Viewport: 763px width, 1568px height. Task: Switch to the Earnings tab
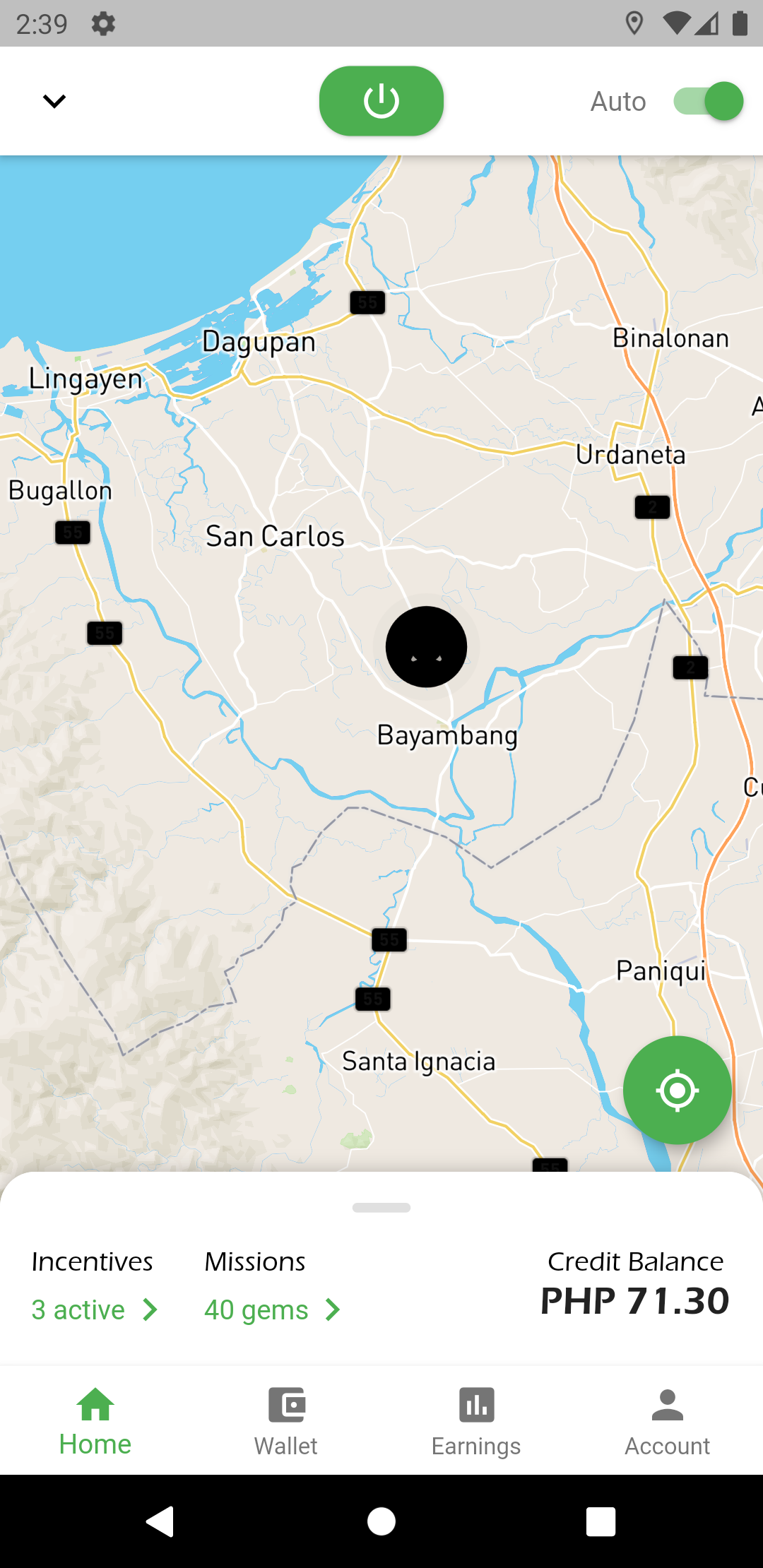point(476,1420)
